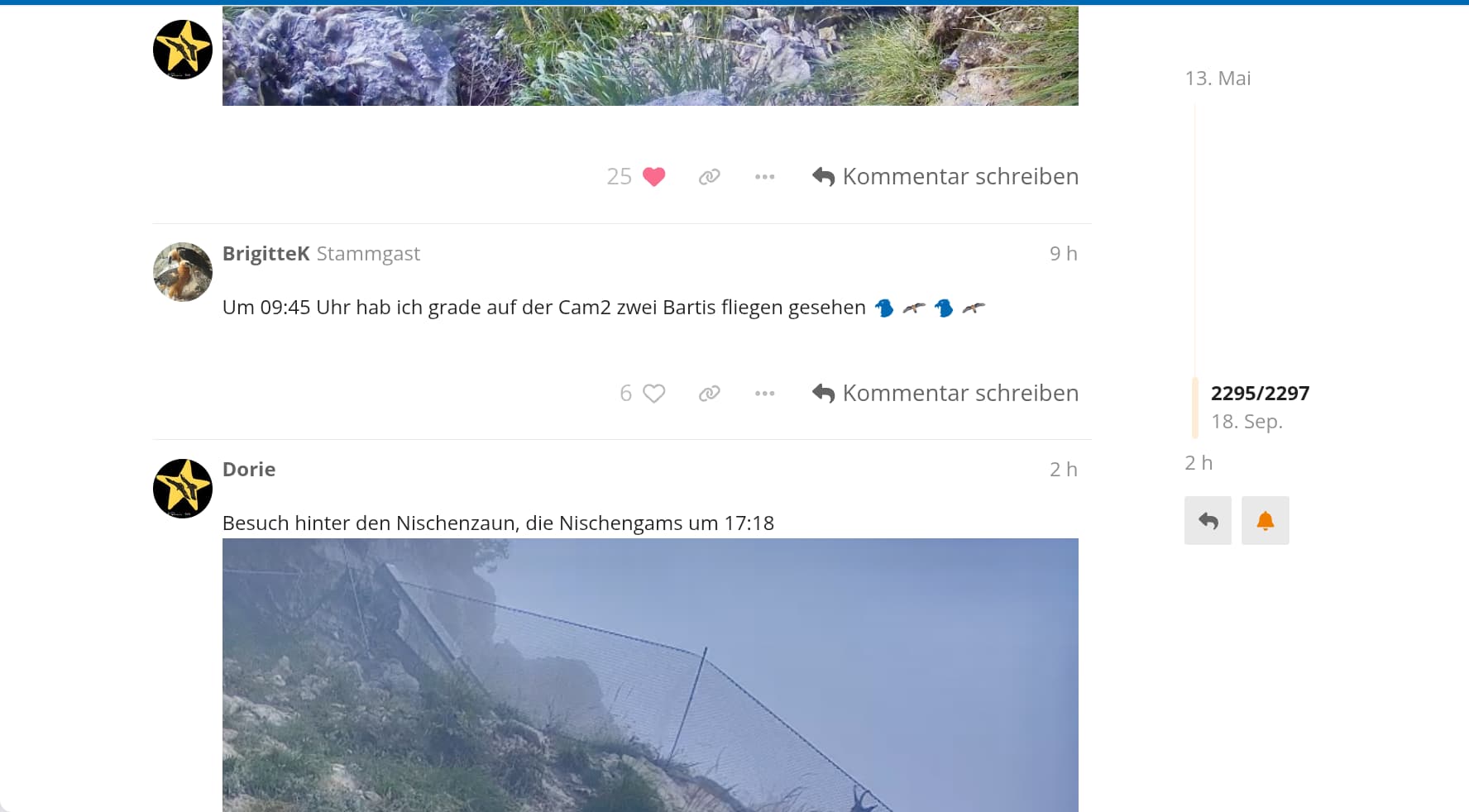Open BrigitteK's username link
Screen dimensions: 1469x812
tap(266, 254)
